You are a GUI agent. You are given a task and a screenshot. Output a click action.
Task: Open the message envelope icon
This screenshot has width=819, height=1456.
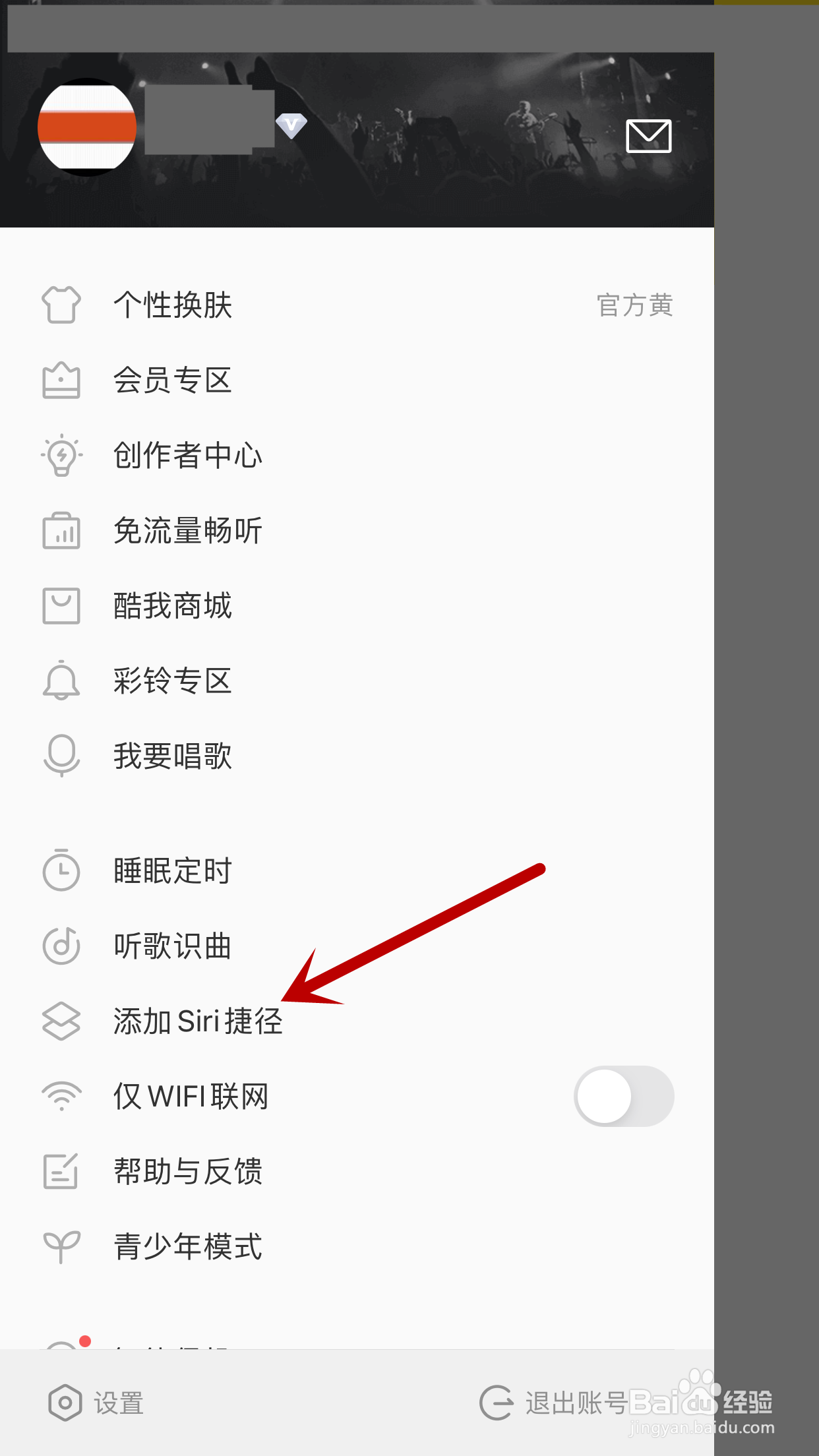[x=649, y=136]
